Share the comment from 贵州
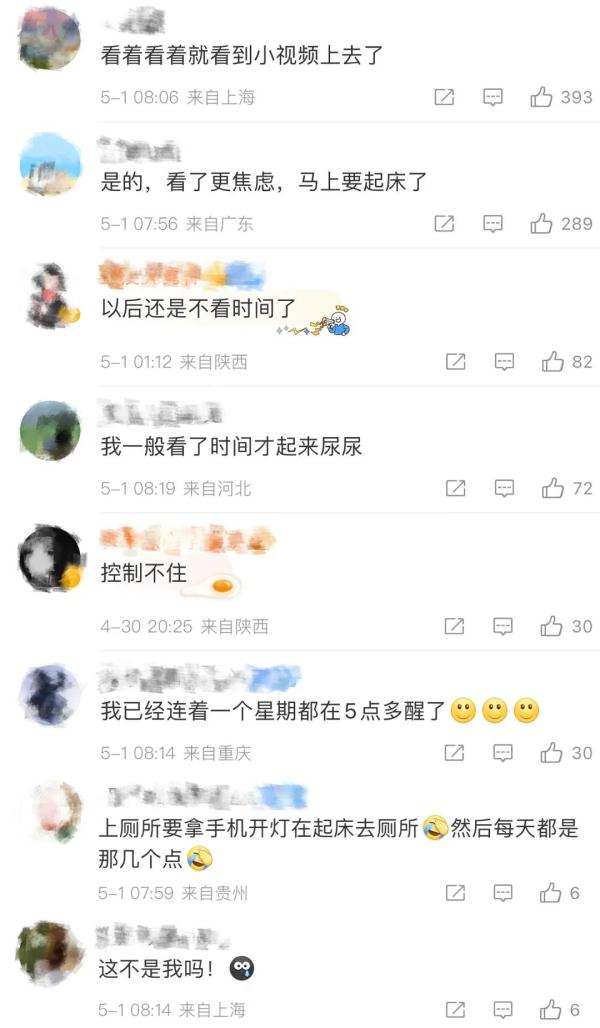 click(x=454, y=892)
